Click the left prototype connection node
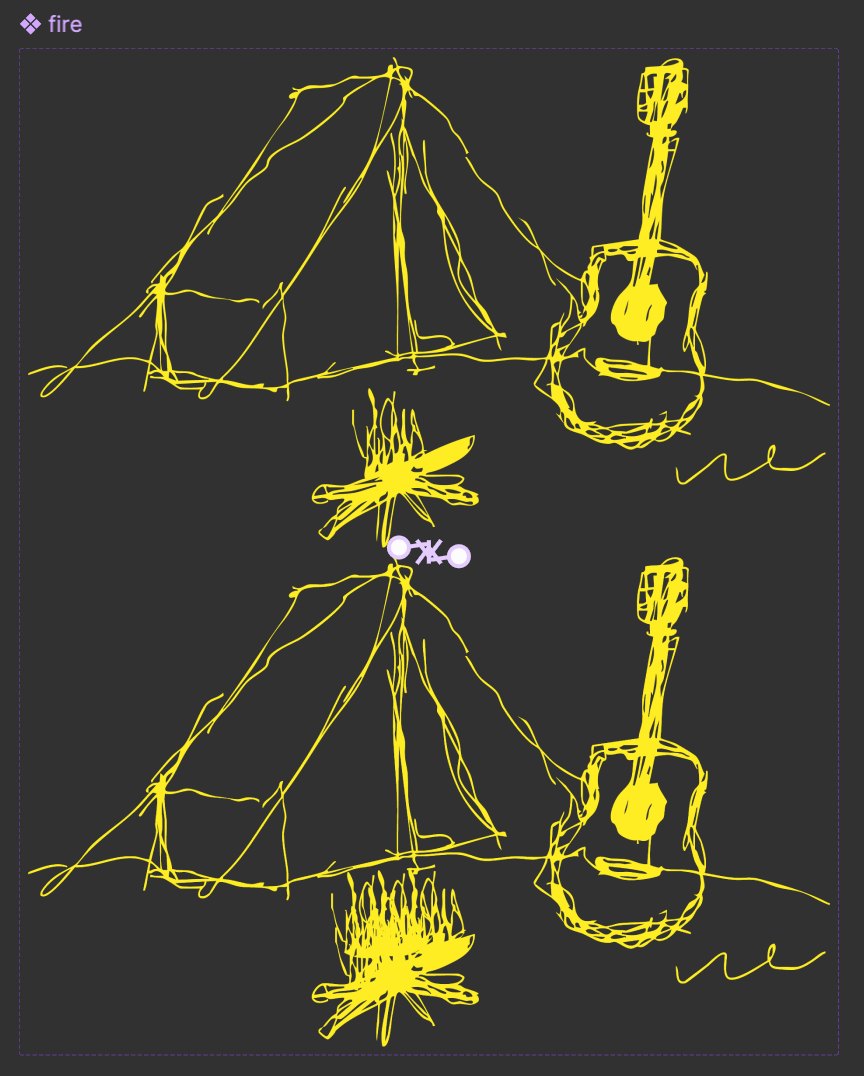 [398, 547]
